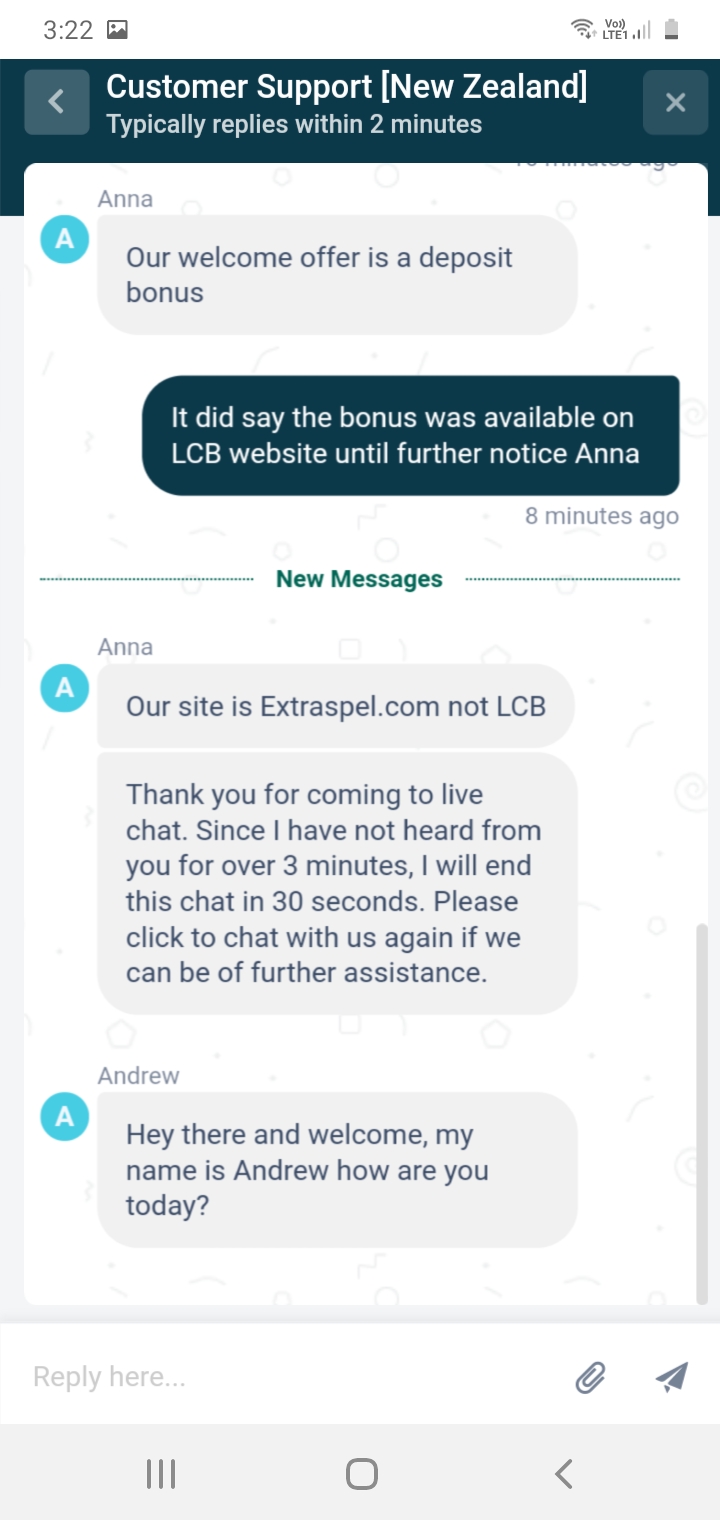Open recent apps from the navigation bar

(161, 1473)
